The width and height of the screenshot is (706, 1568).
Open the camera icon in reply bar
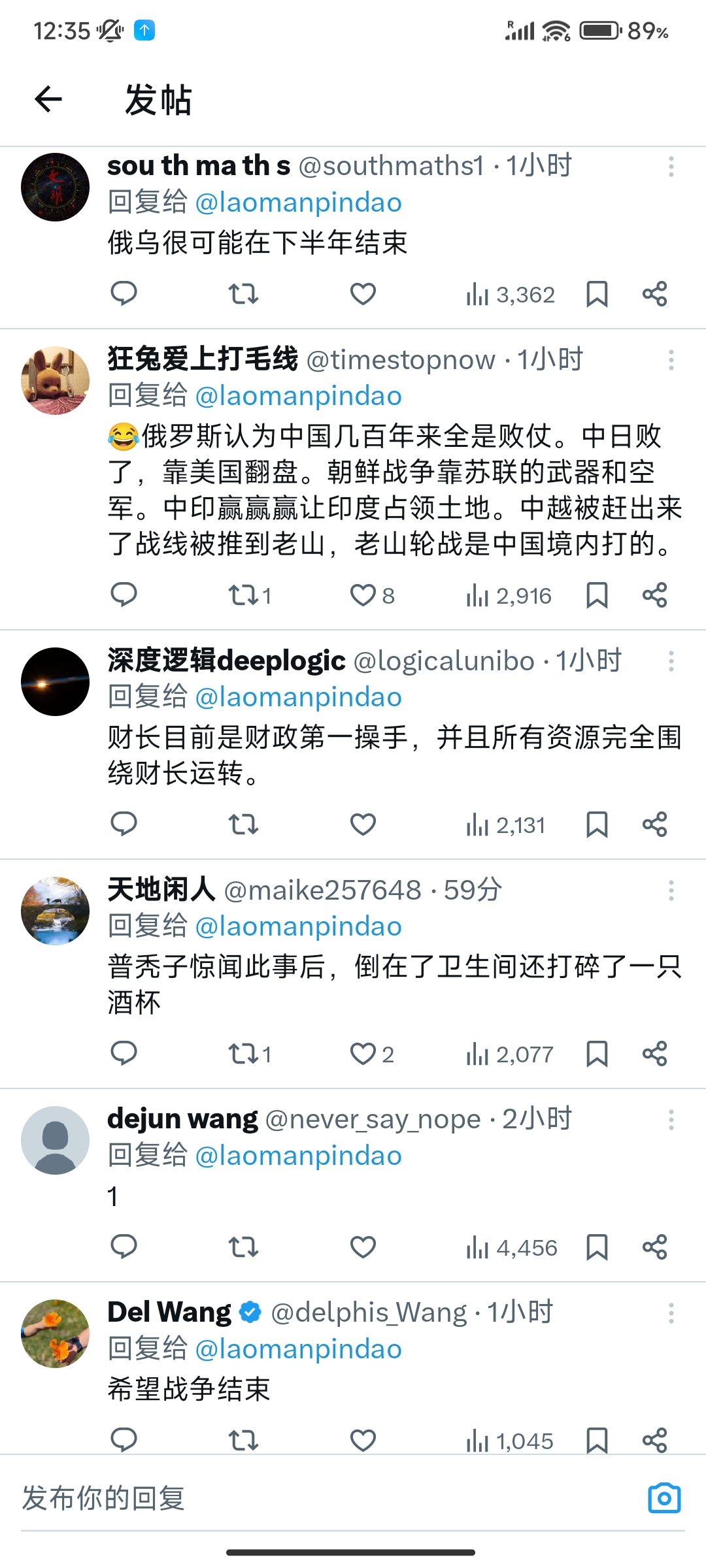[x=664, y=1498]
